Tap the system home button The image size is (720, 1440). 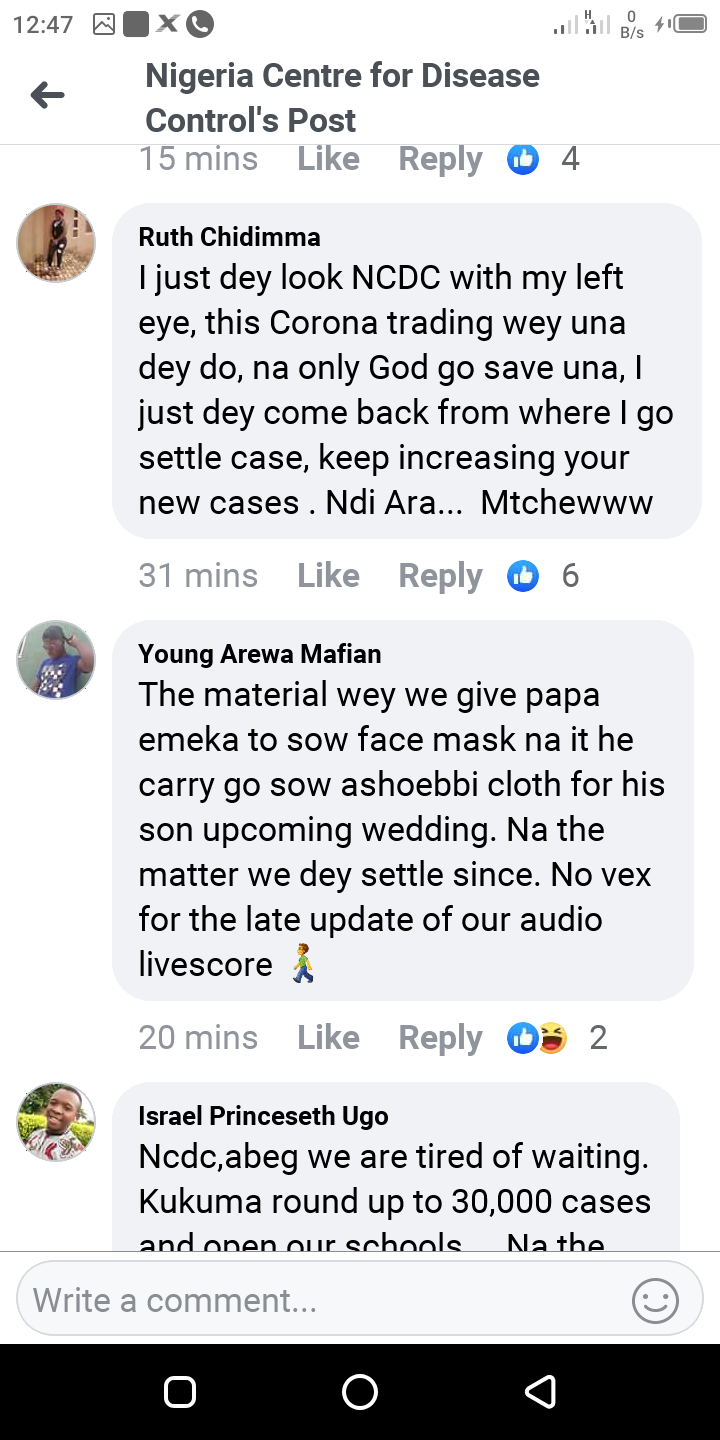[360, 1392]
